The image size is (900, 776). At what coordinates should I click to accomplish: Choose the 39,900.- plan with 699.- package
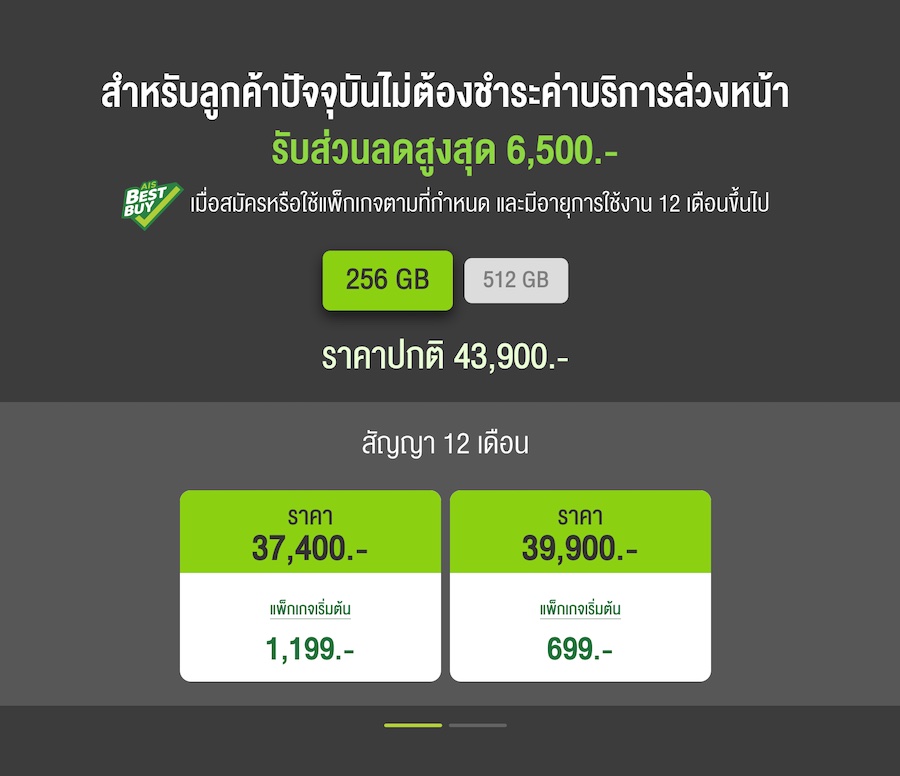tap(580, 585)
